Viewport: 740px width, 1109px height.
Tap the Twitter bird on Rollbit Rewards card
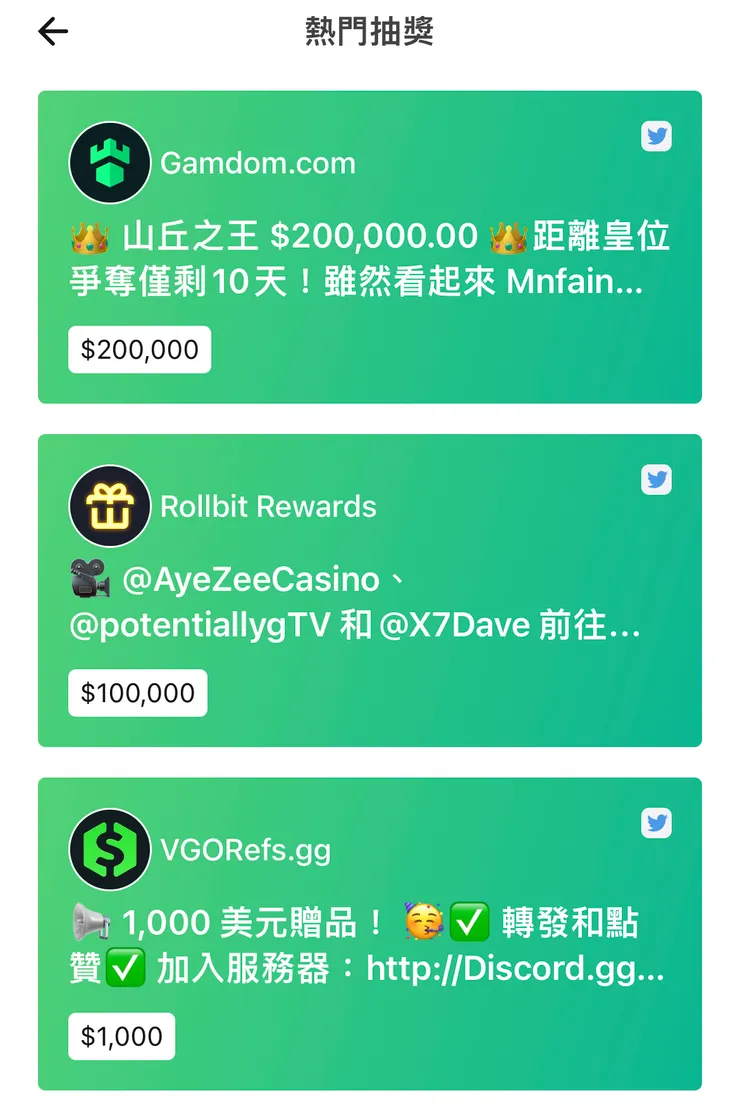[x=656, y=480]
